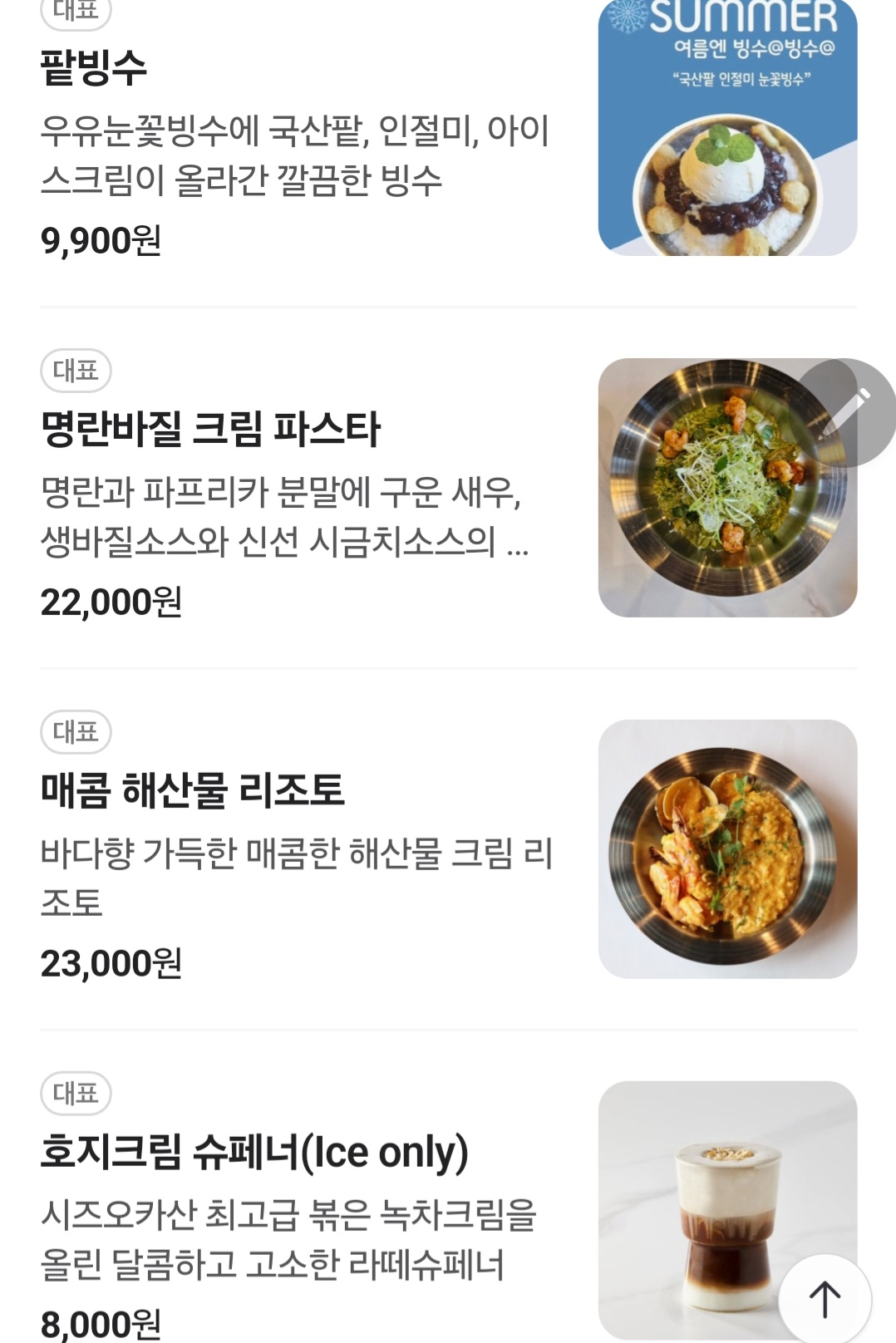The image size is (896, 1343).
Task: Select 명란바질 크림 파스타 menu item
Action: point(210,430)
